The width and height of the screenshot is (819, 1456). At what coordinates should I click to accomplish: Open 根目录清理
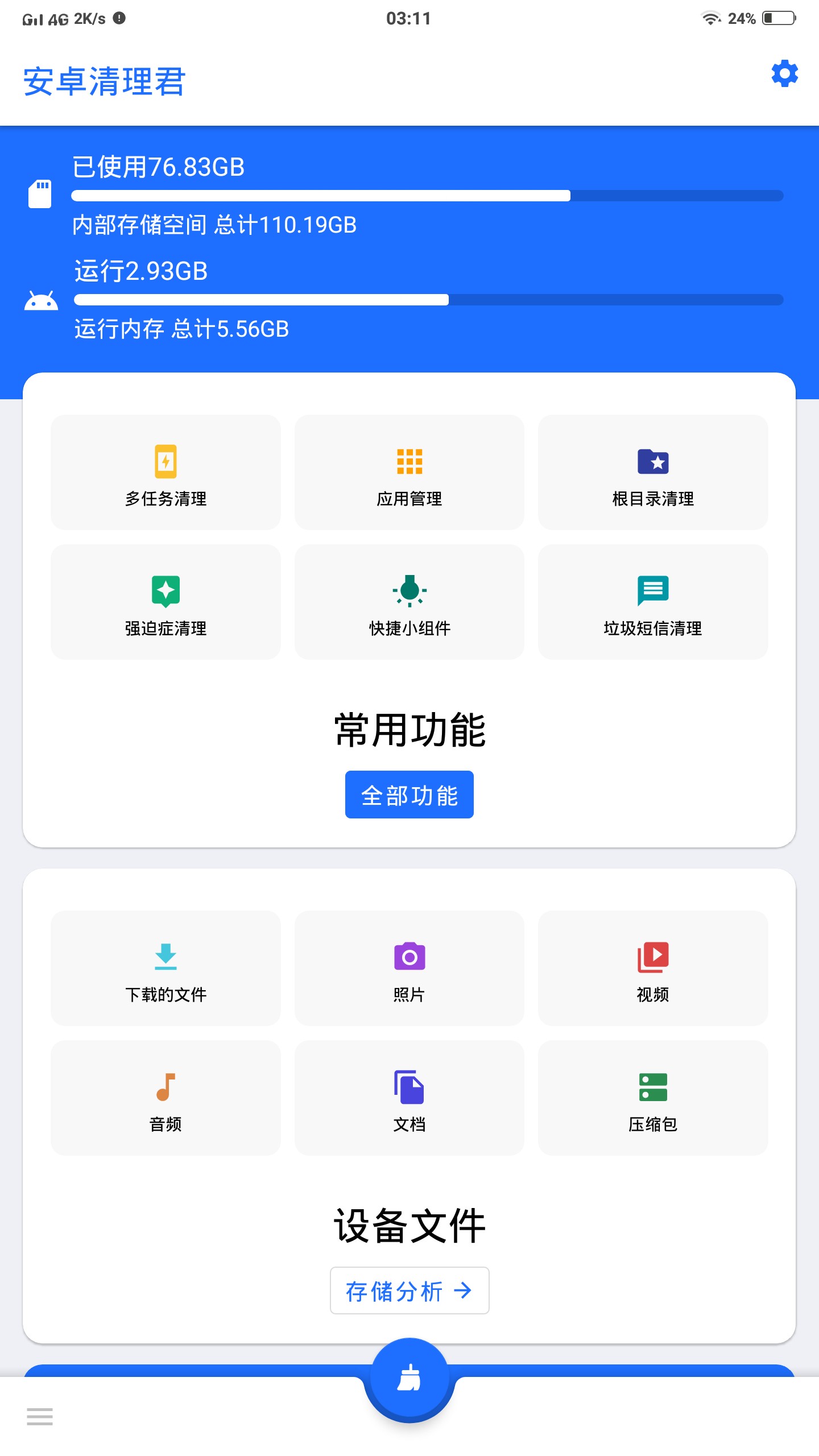(653, 473)
